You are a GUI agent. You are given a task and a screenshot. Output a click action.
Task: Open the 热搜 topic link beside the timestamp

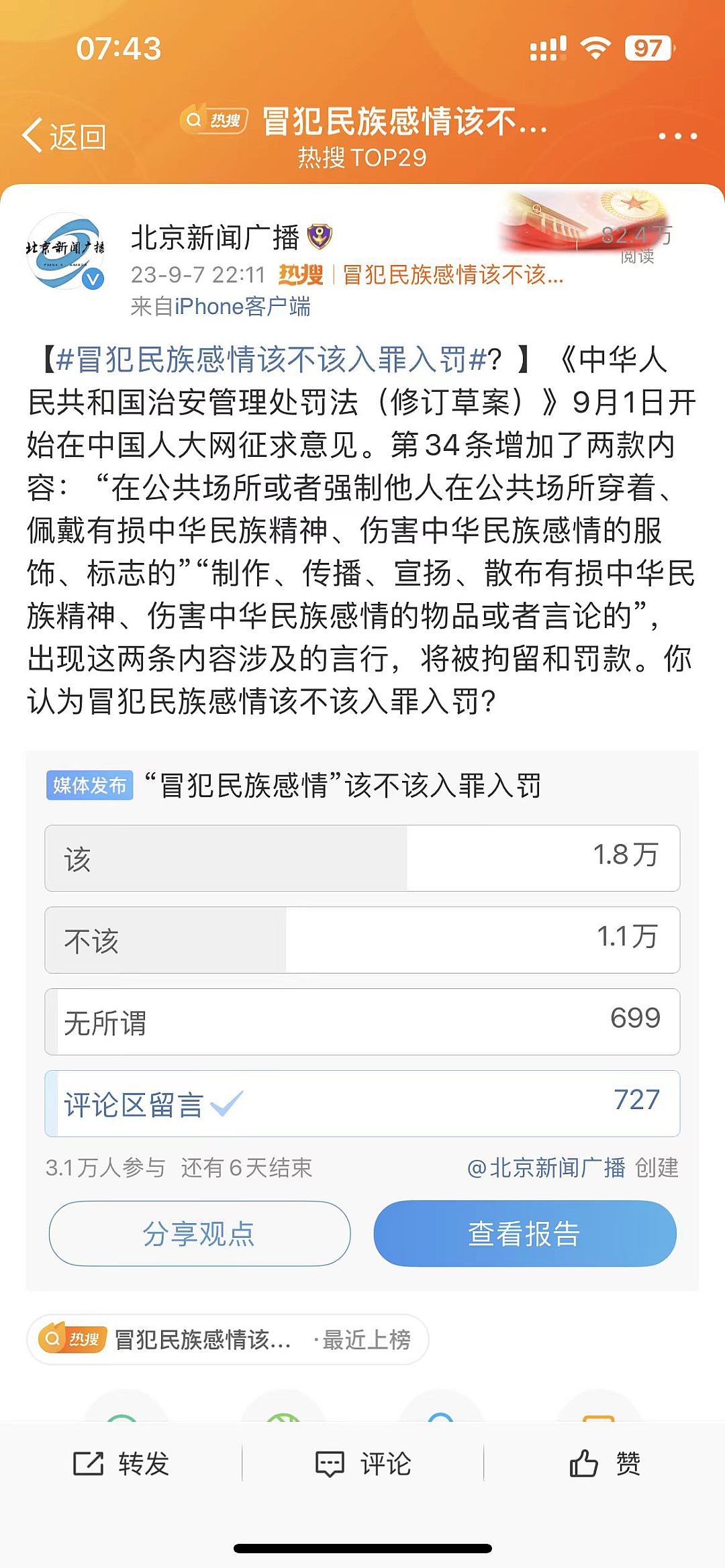click(x=452, y=274)
